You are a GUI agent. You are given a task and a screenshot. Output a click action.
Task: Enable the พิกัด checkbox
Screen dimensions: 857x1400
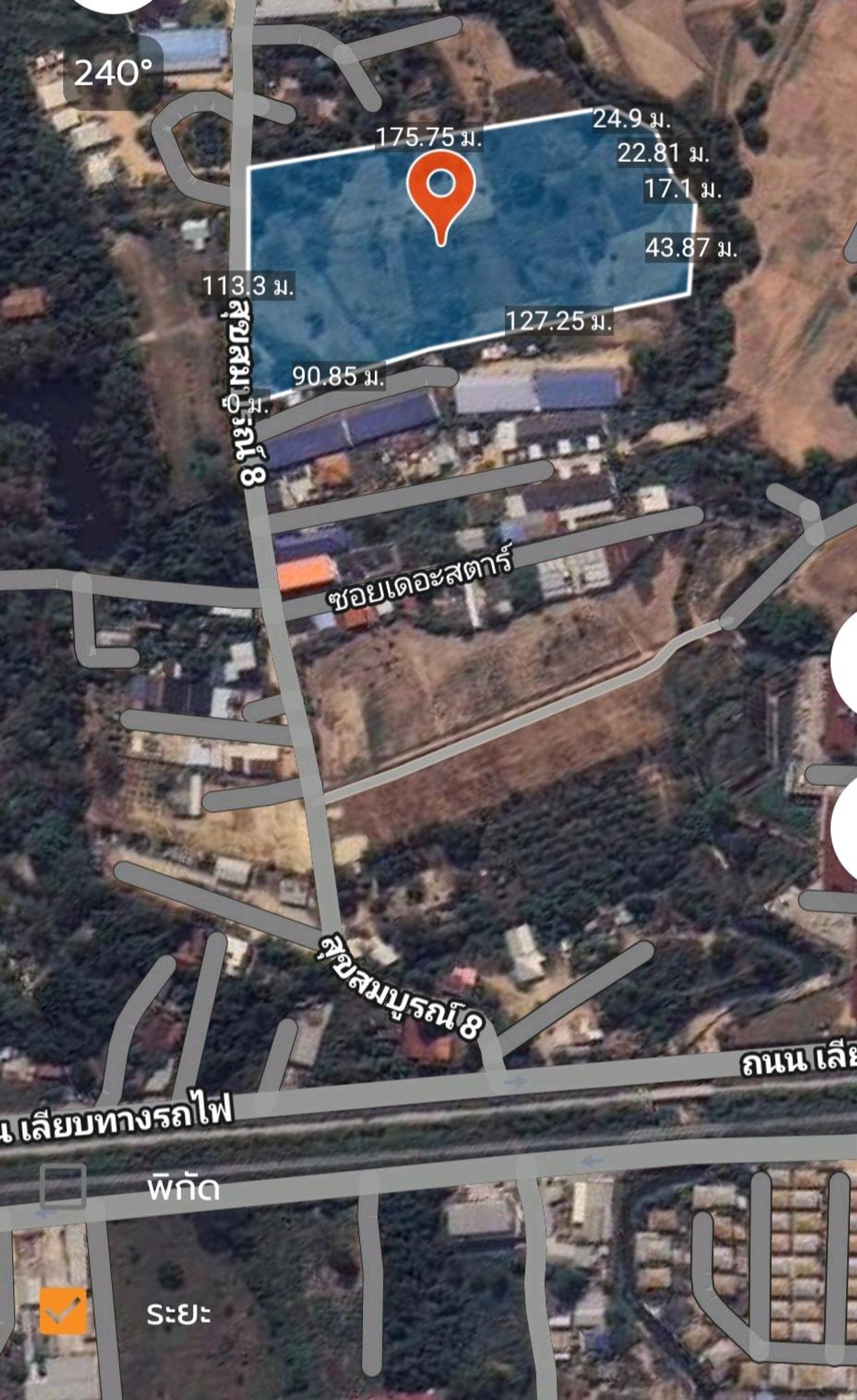point(63,1187)
